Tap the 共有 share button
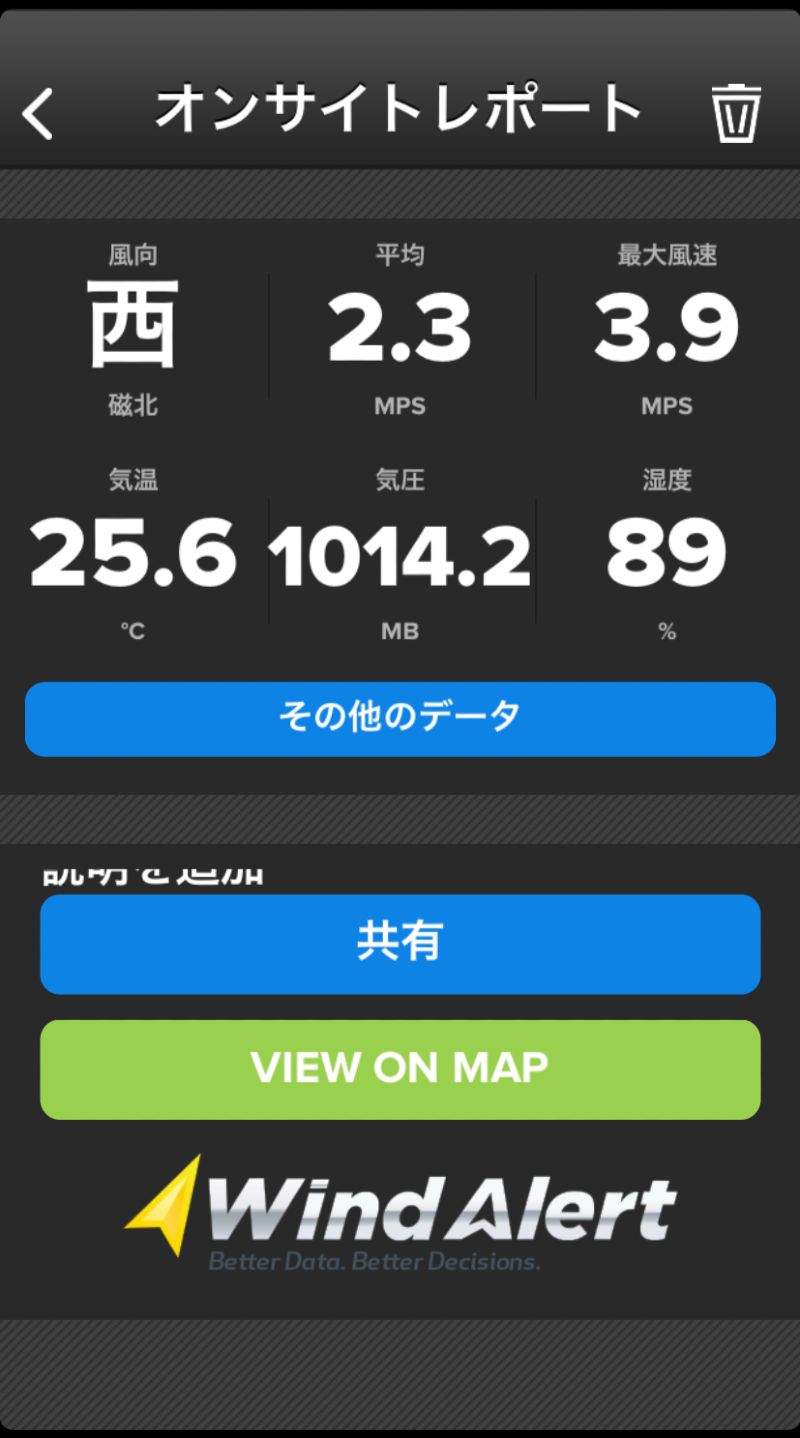 (x=400, y=943)
